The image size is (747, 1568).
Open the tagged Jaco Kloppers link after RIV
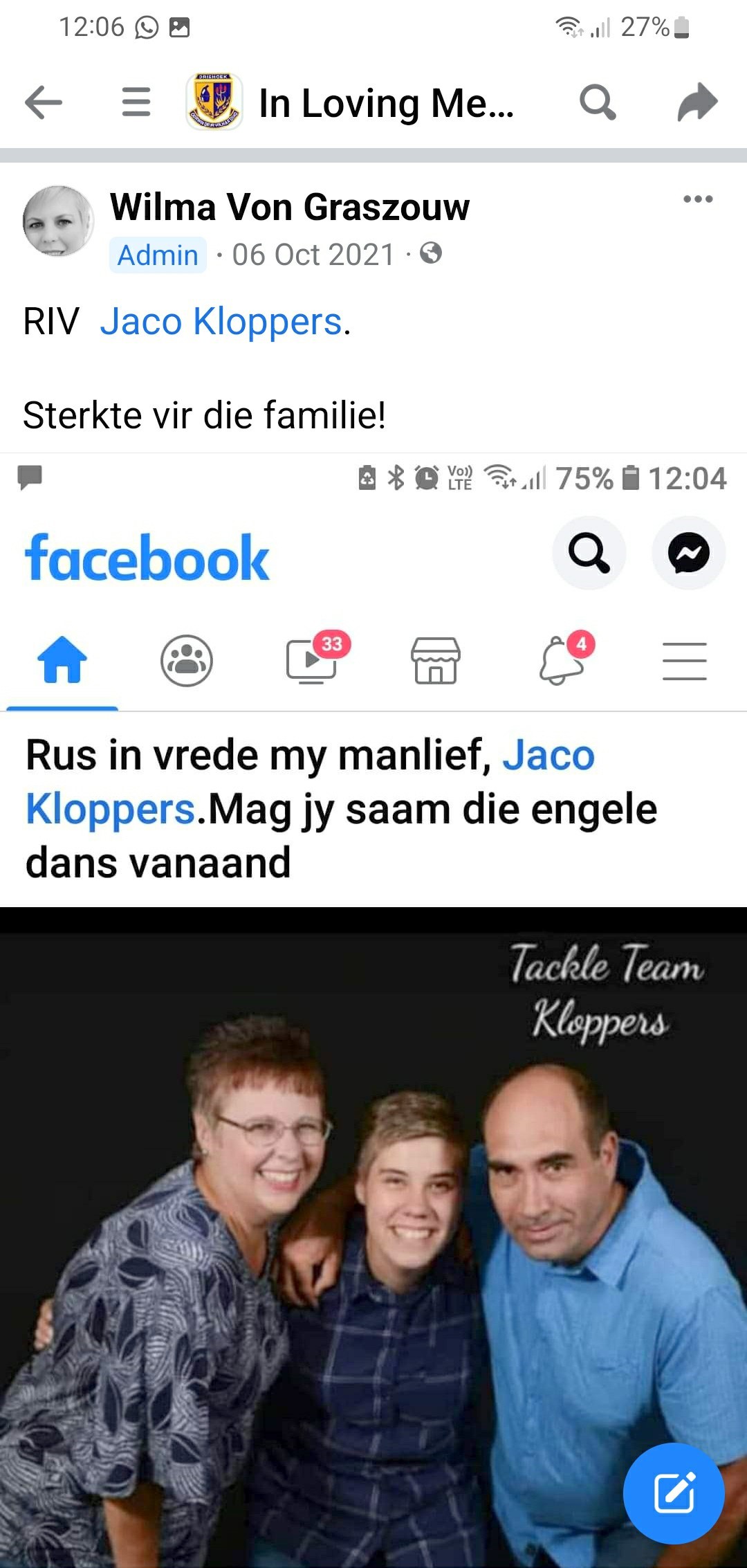tap(221, 322)
